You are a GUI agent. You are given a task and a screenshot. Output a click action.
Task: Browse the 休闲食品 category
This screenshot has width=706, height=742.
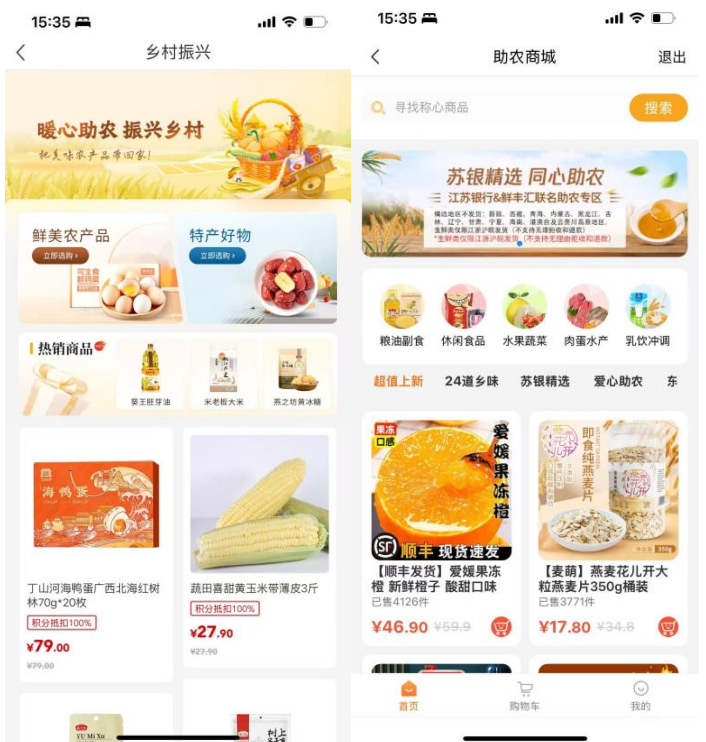coord(463,315)
